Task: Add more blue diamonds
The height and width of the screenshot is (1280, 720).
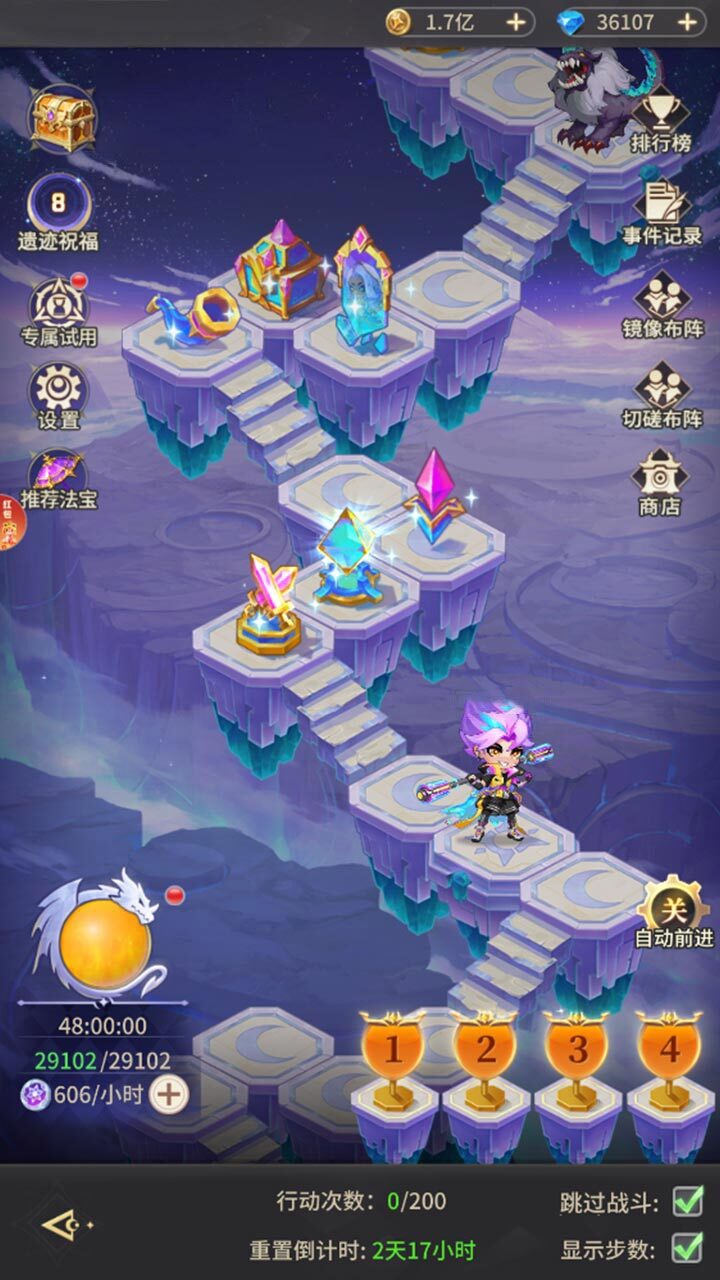Action: tap(687, 22)
